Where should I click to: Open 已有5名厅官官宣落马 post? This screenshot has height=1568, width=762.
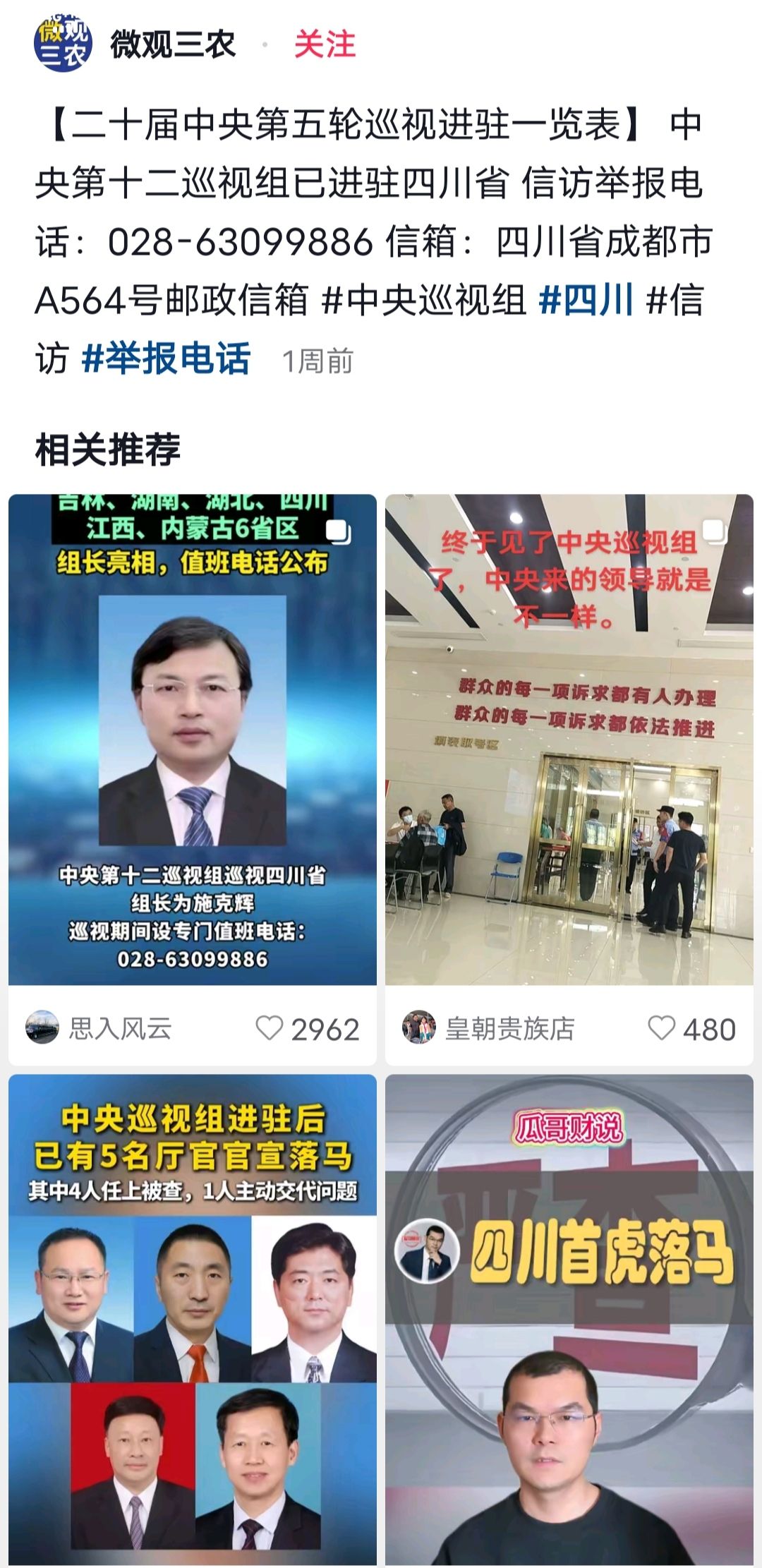(x=192, y=1320)
